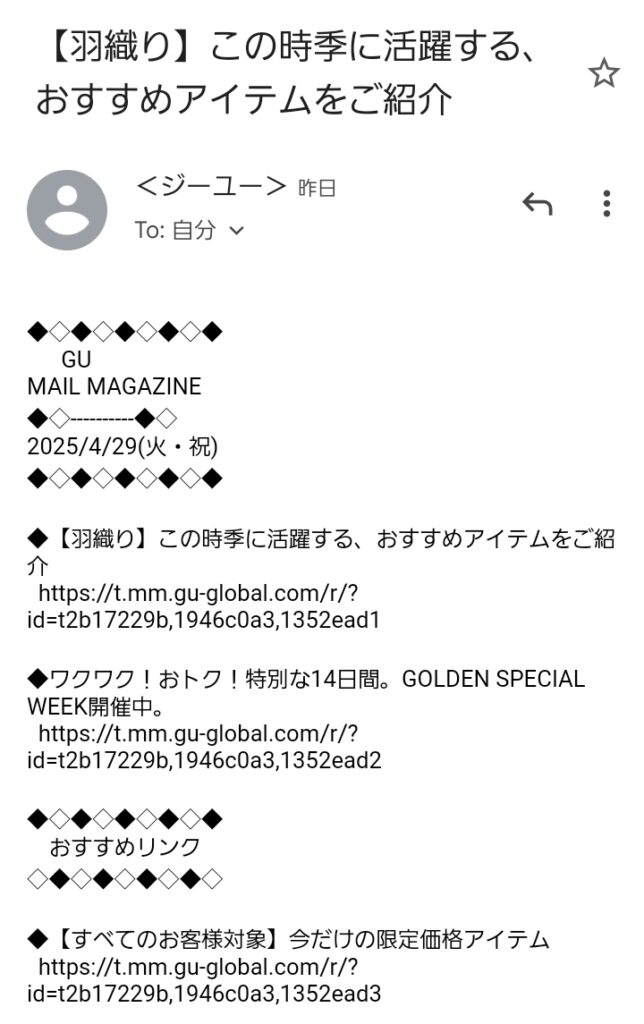Screen dimensions: 644x1024
Task: Open the GOLDEN SPECIAL WEEK link ending 1352ead2
Action: click(200, 747)
